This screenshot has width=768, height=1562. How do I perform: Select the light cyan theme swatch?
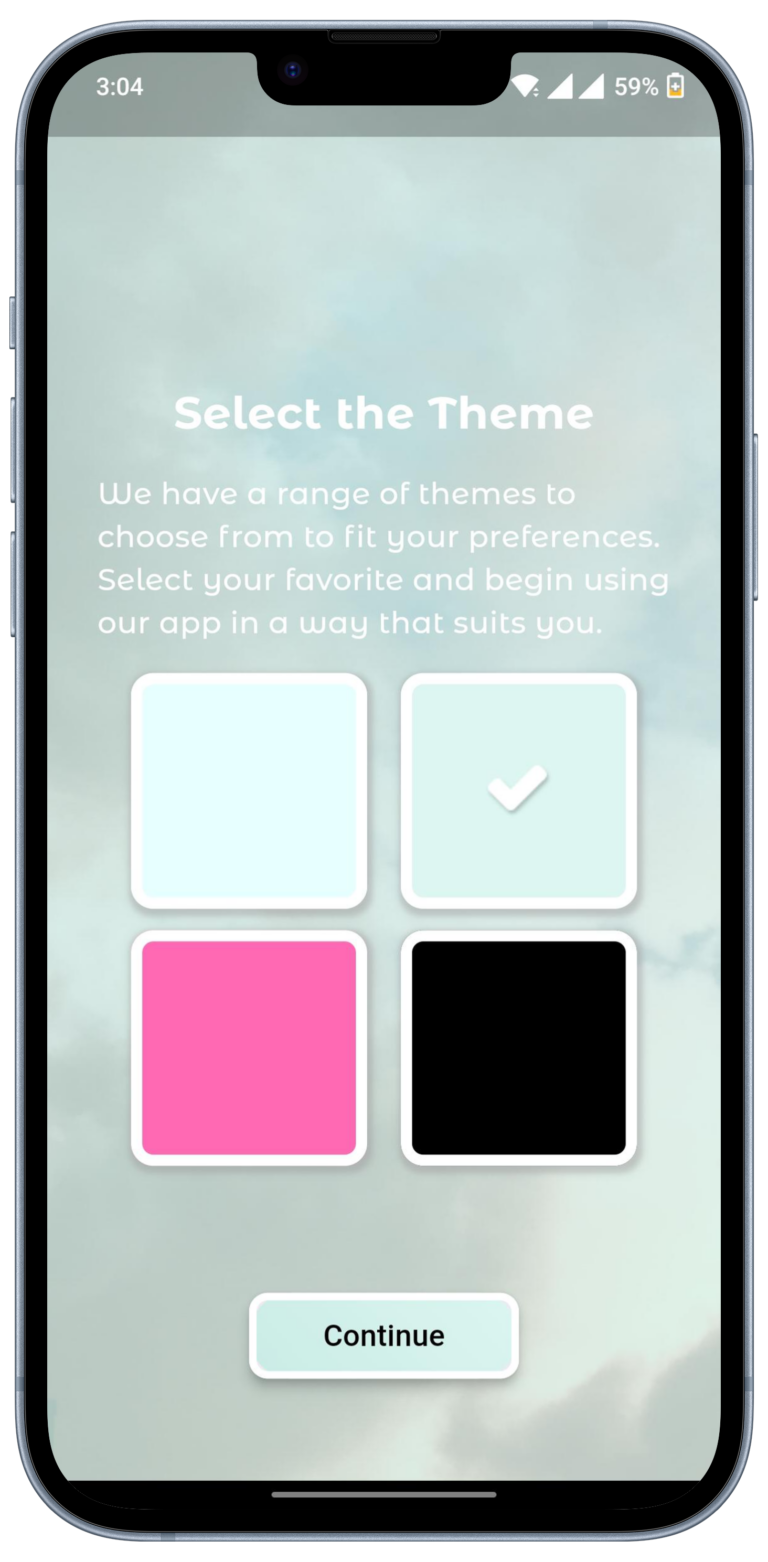click(249, 791)
